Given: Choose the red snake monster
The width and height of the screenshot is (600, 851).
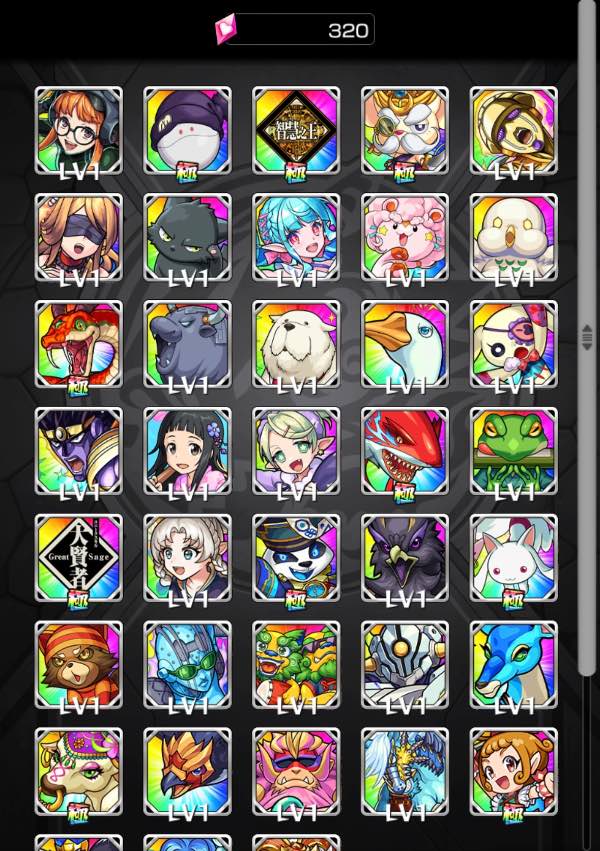Looking at the screenshot, I should [x=78, y=345].
